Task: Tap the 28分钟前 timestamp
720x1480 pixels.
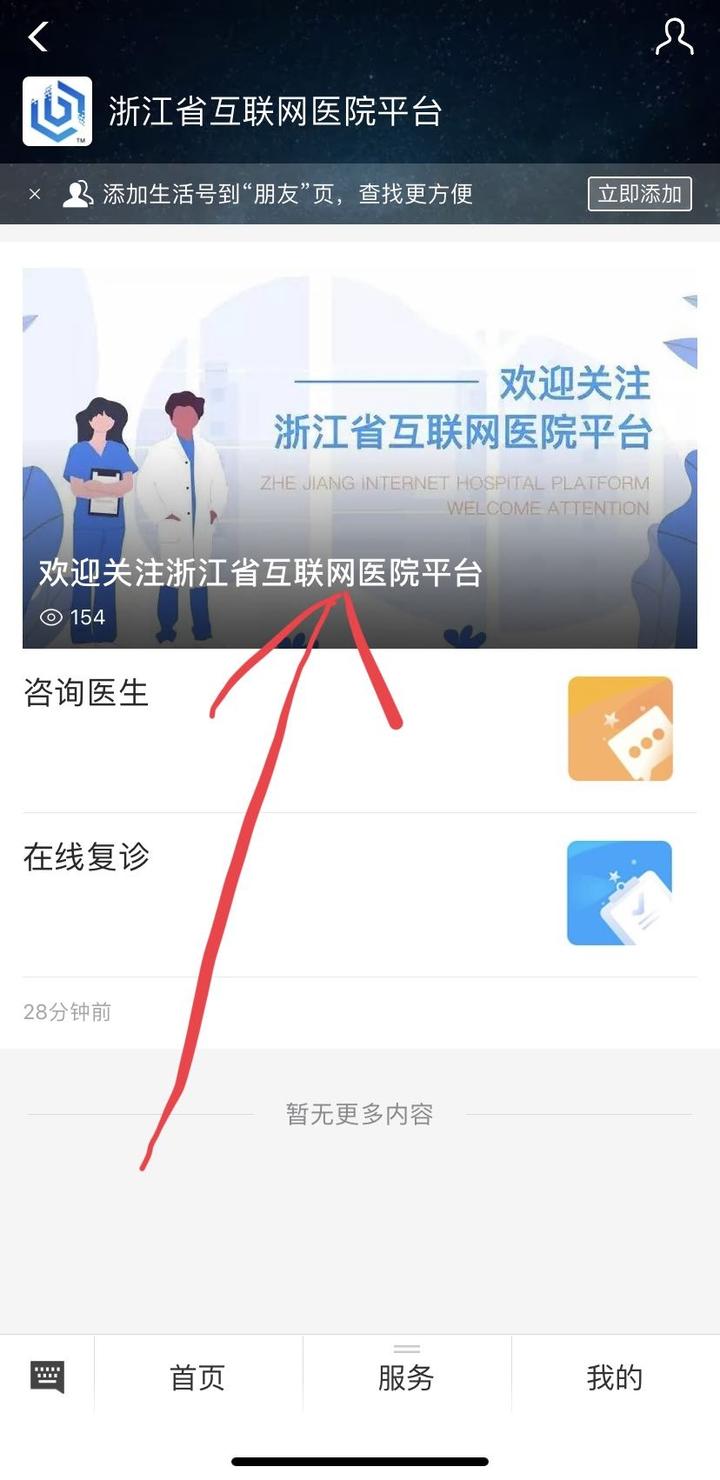Action: click(x=66, y=1013)
